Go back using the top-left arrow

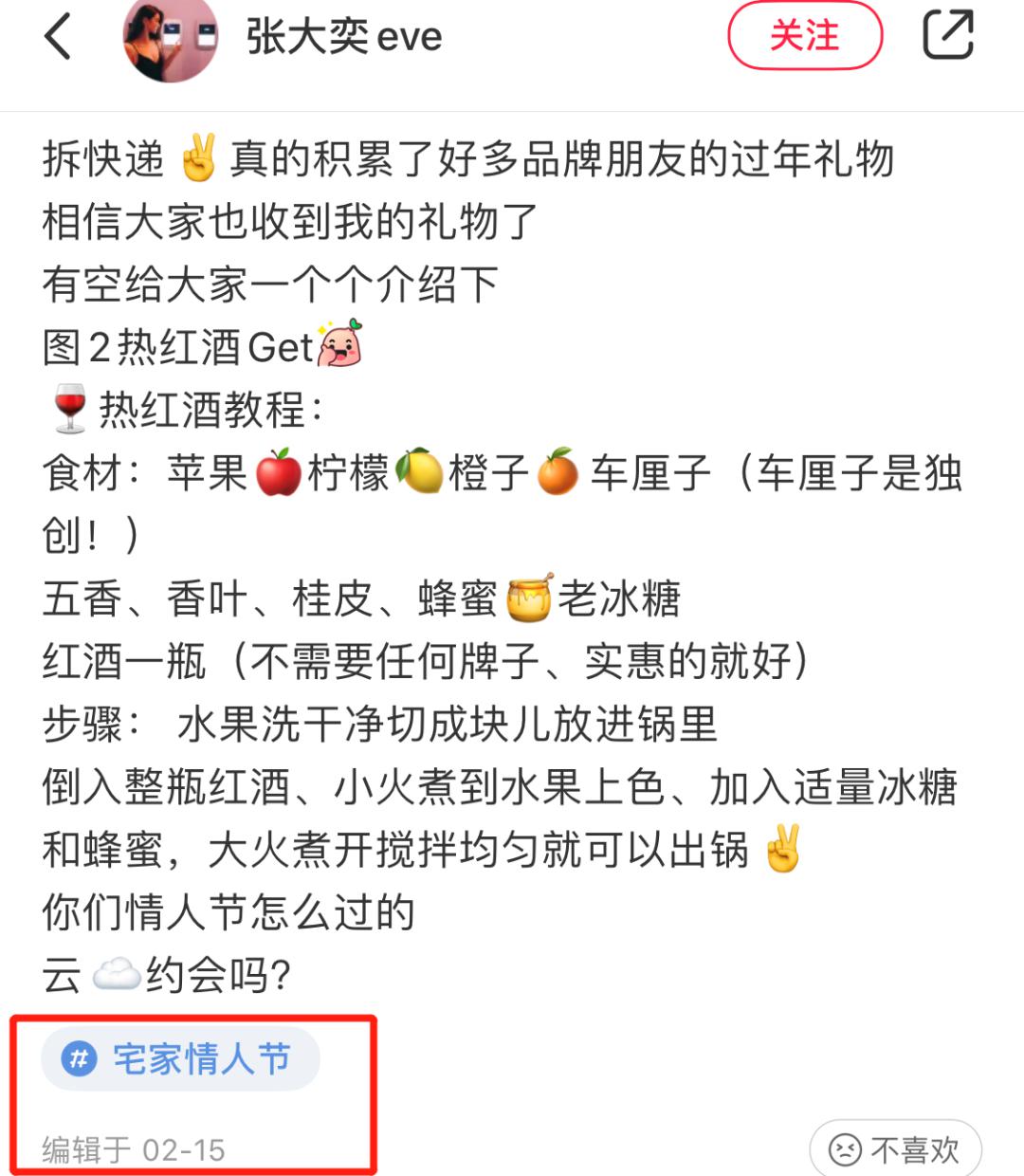(x=59, y=38)
